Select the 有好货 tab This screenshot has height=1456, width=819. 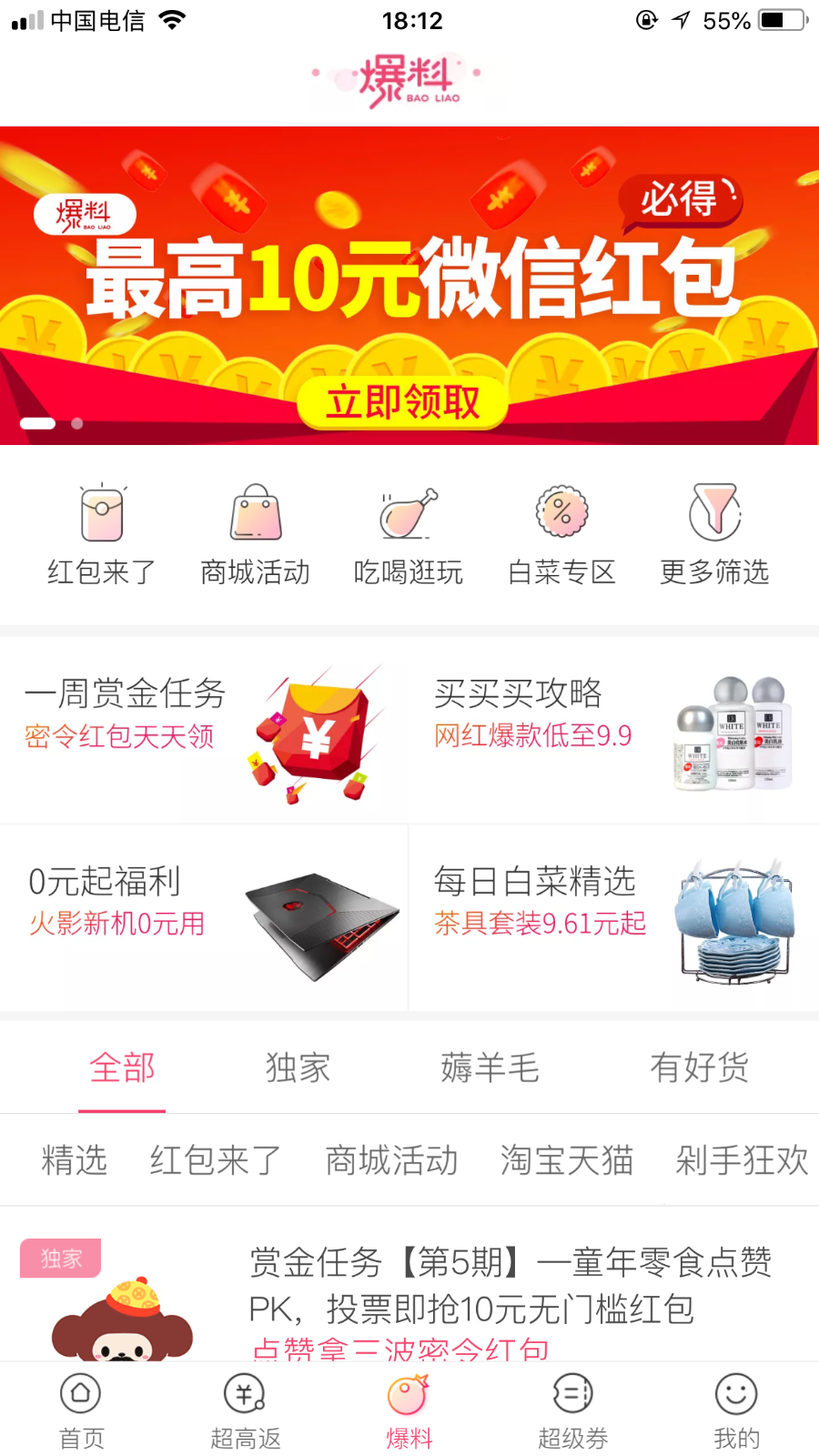tap(699, 1068)
